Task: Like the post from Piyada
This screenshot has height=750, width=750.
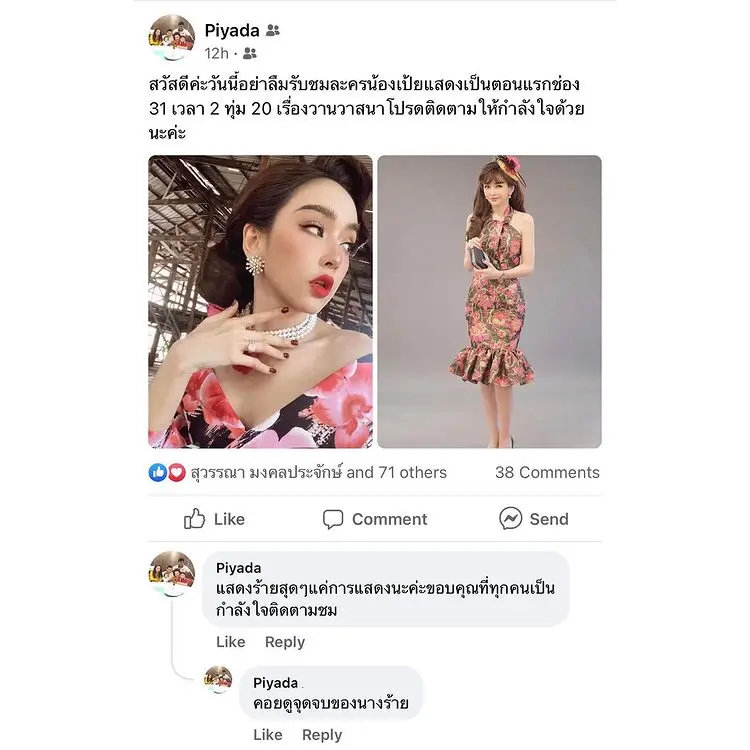Action: tap(214, 519)
